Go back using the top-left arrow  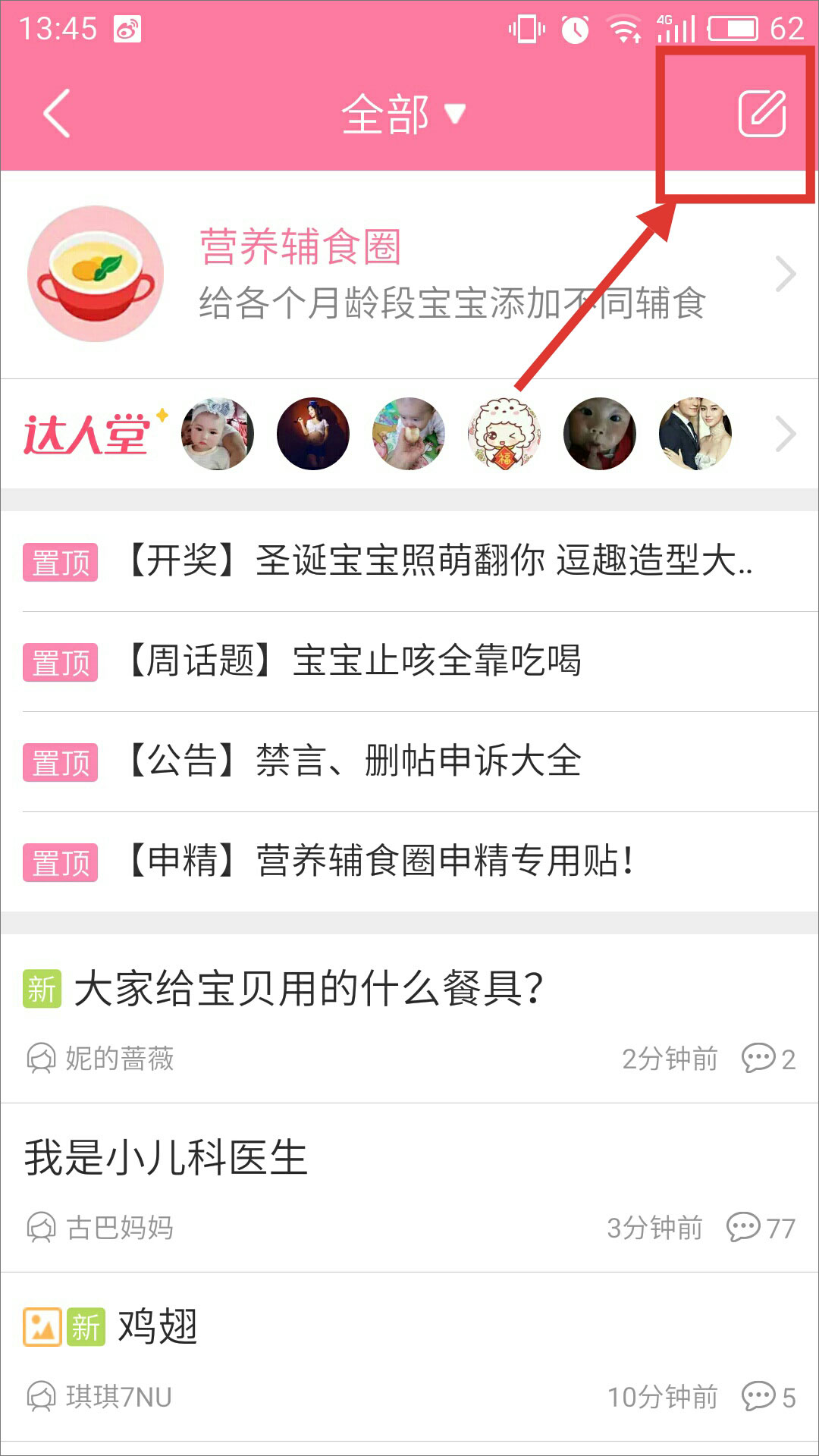tap(57, 114)
